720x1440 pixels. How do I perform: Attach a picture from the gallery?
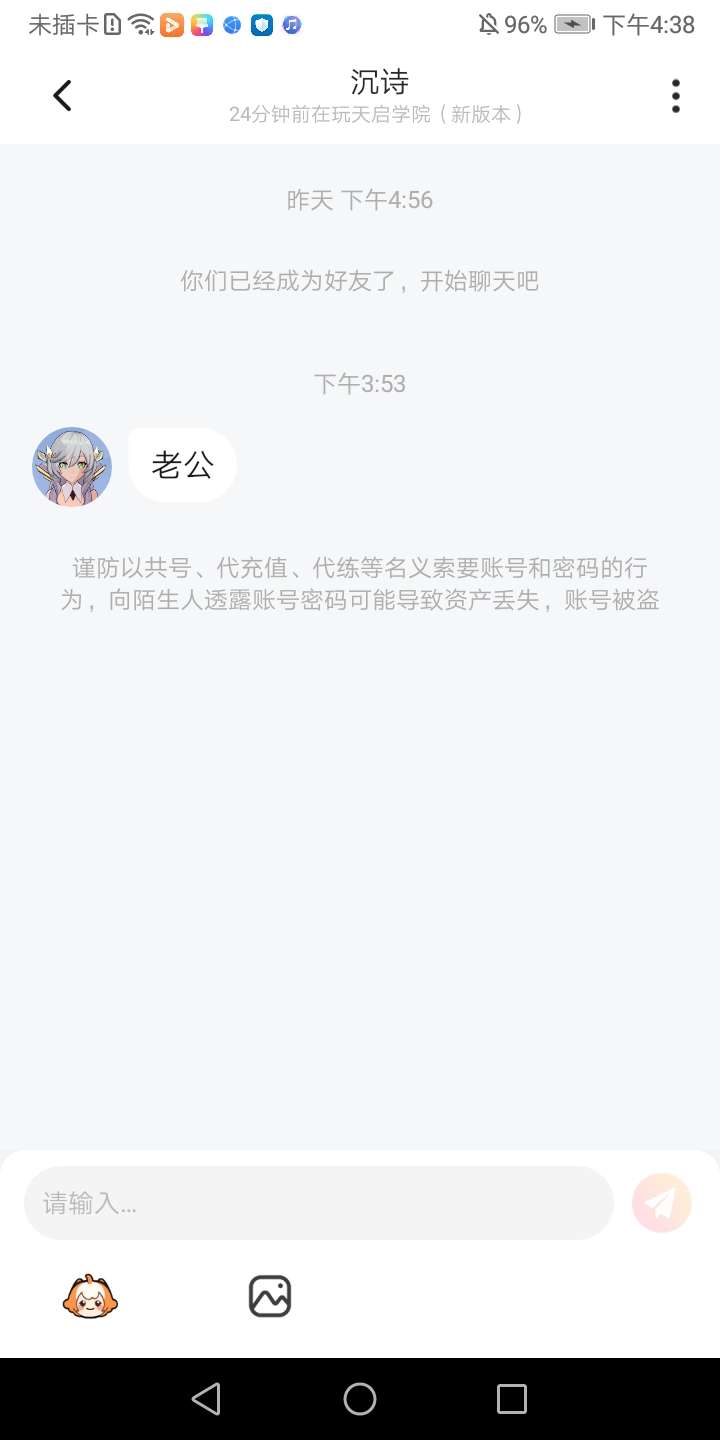[x=270, y=1297]
